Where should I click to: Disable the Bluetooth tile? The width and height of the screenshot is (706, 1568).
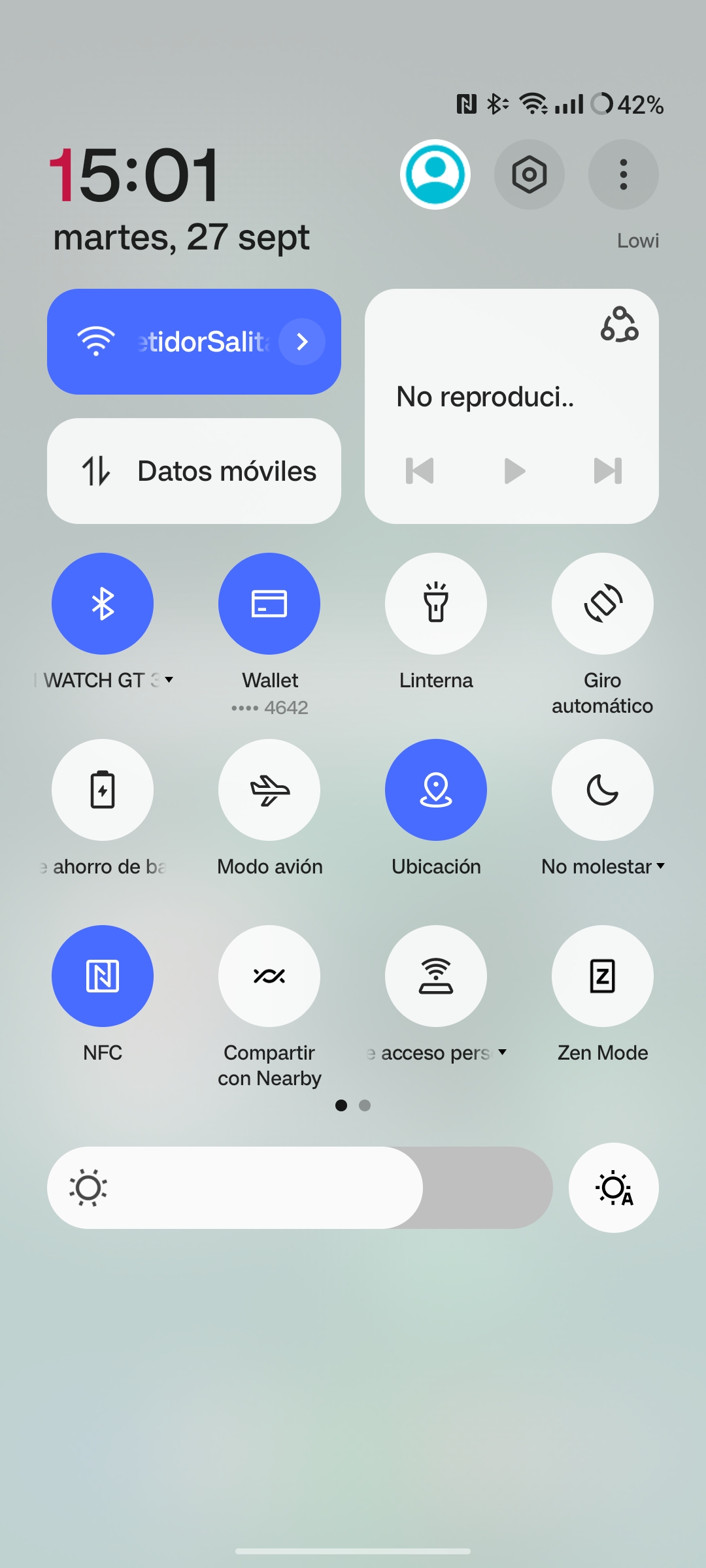(103, 604)
